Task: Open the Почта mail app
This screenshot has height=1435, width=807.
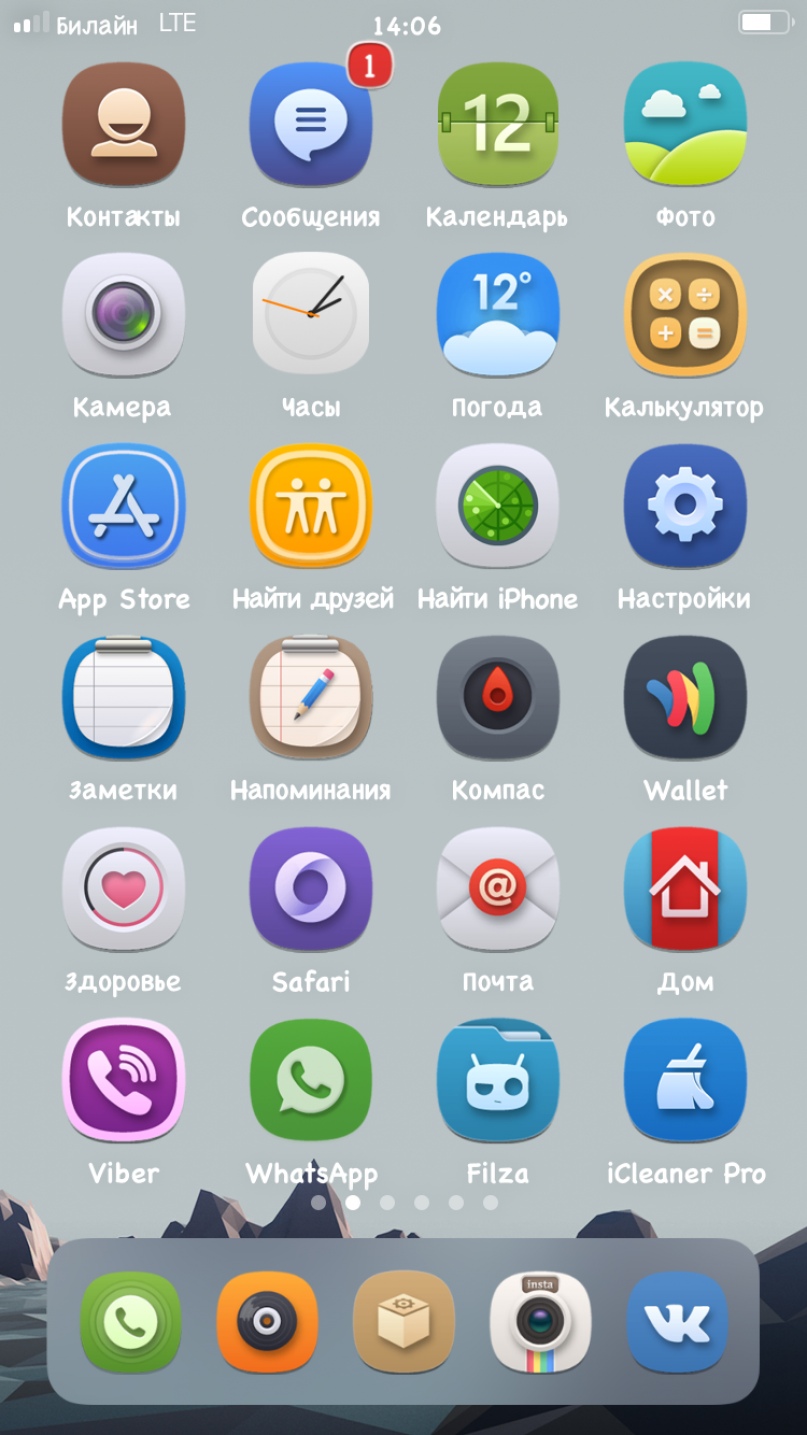Action: click(497, 889)
